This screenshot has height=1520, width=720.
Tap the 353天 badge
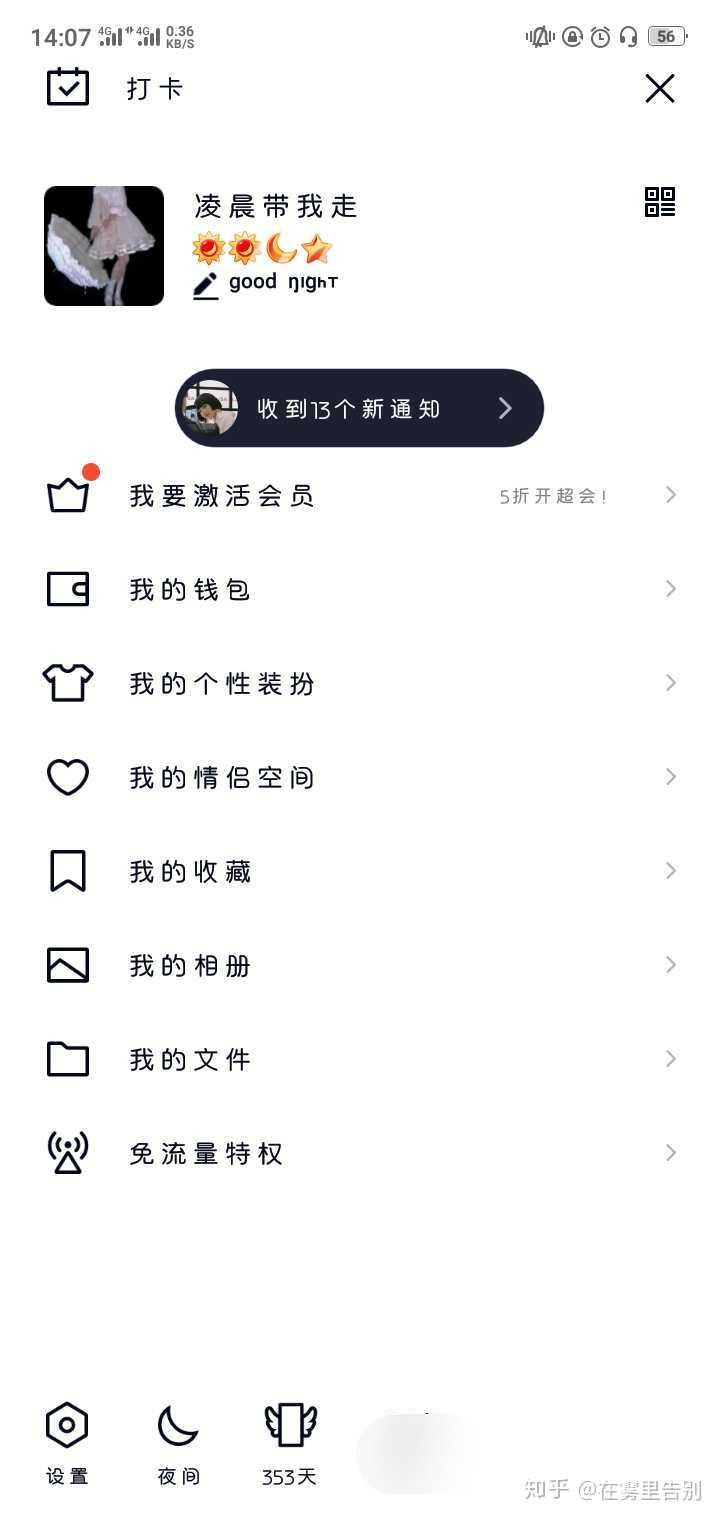(290, 1444)
